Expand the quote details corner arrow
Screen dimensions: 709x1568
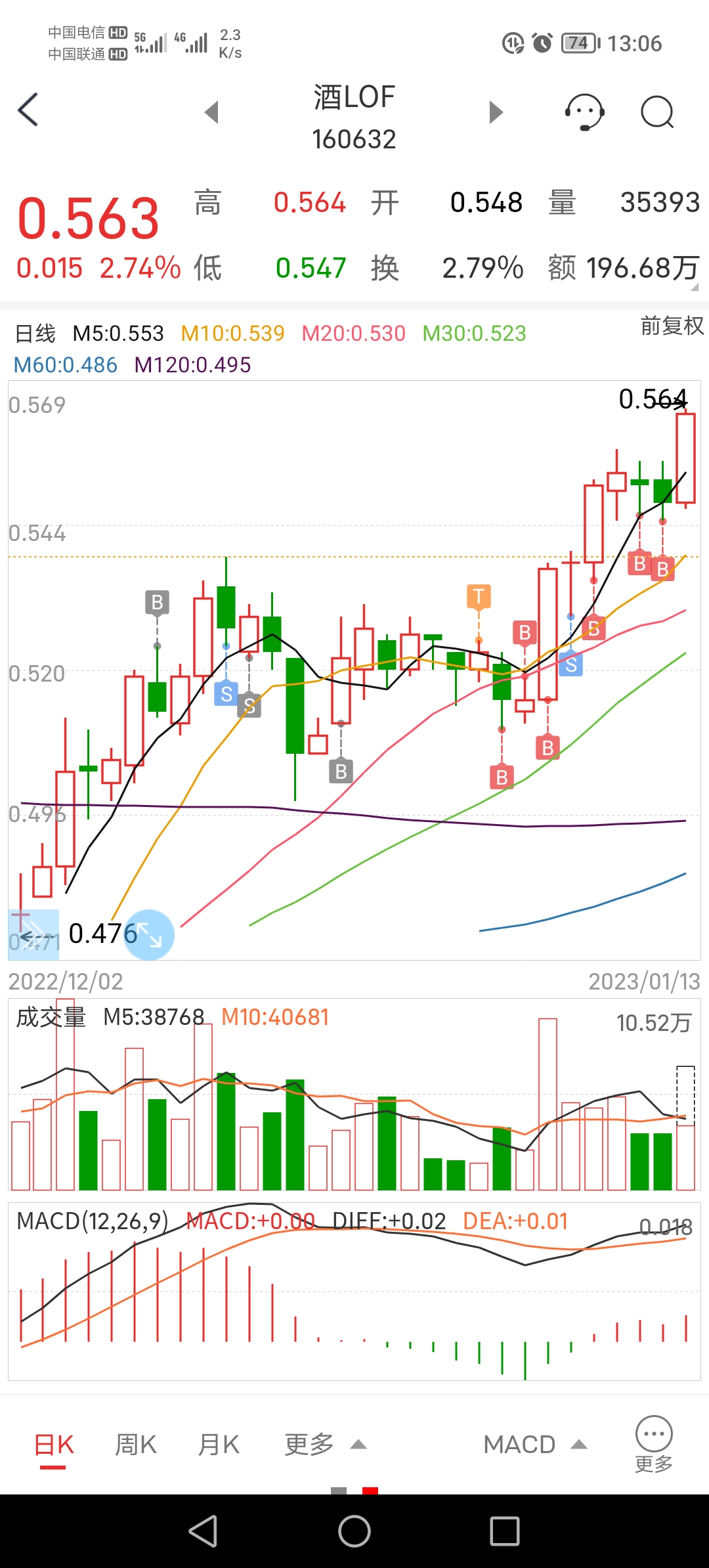(x=695, y=288)
